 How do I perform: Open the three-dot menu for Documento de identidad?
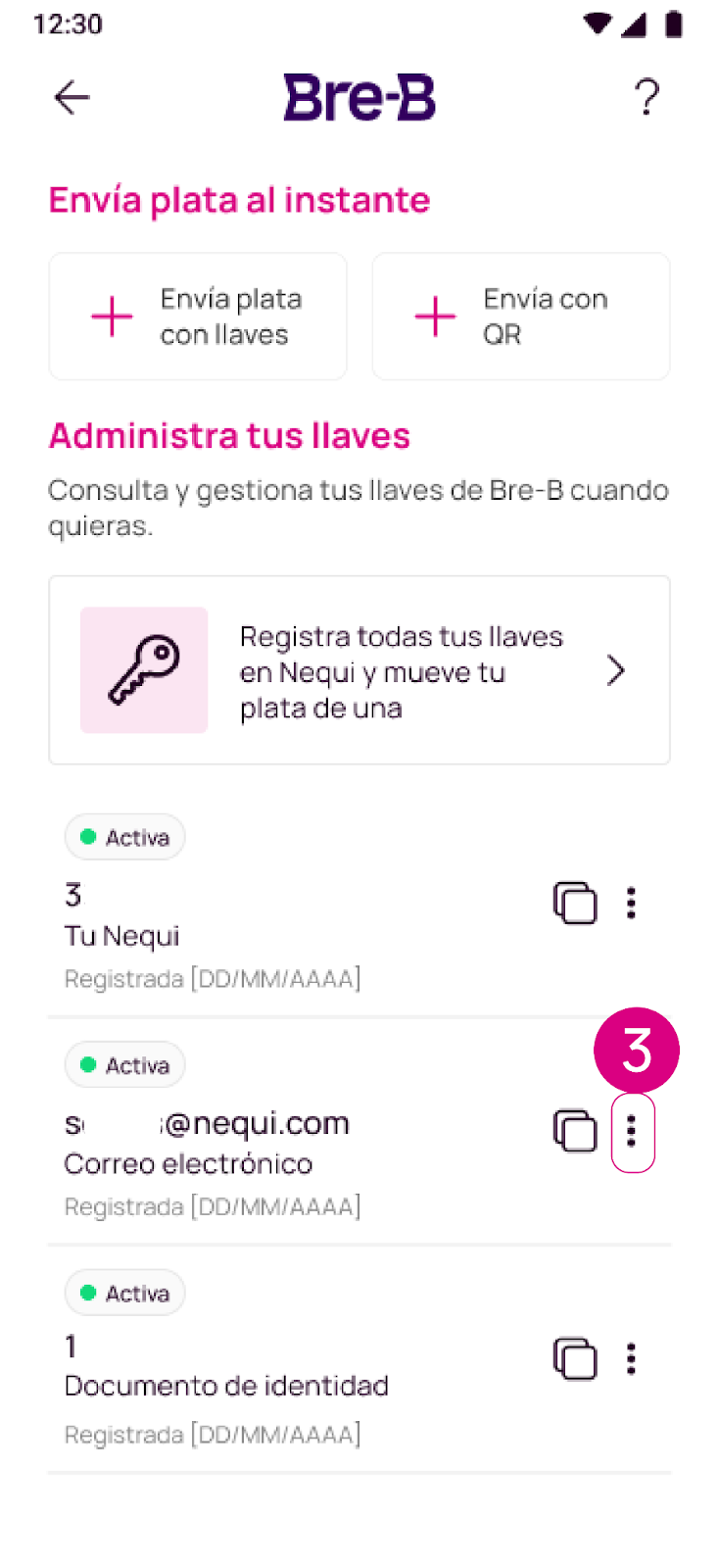(631, 1358)
